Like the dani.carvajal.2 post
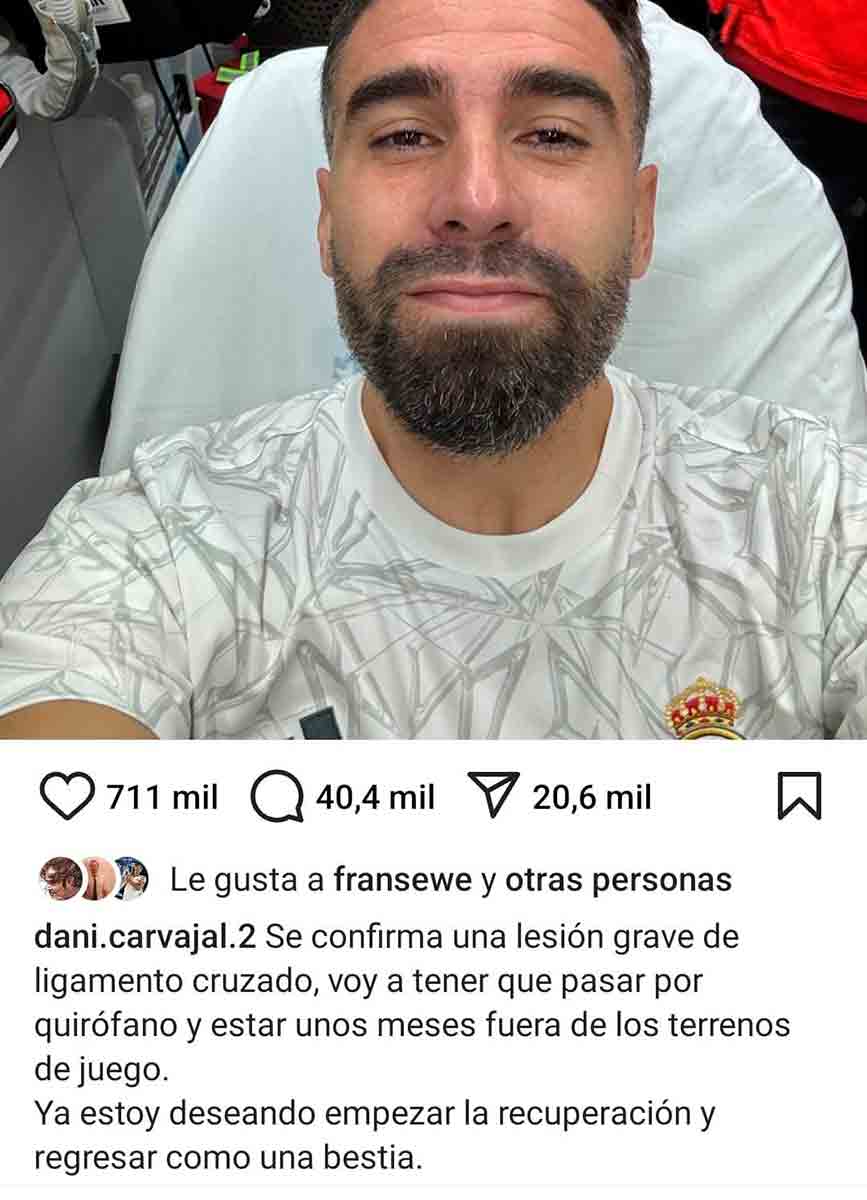Viewport: 867px width, 1200px height. click(x=66, y=797)
